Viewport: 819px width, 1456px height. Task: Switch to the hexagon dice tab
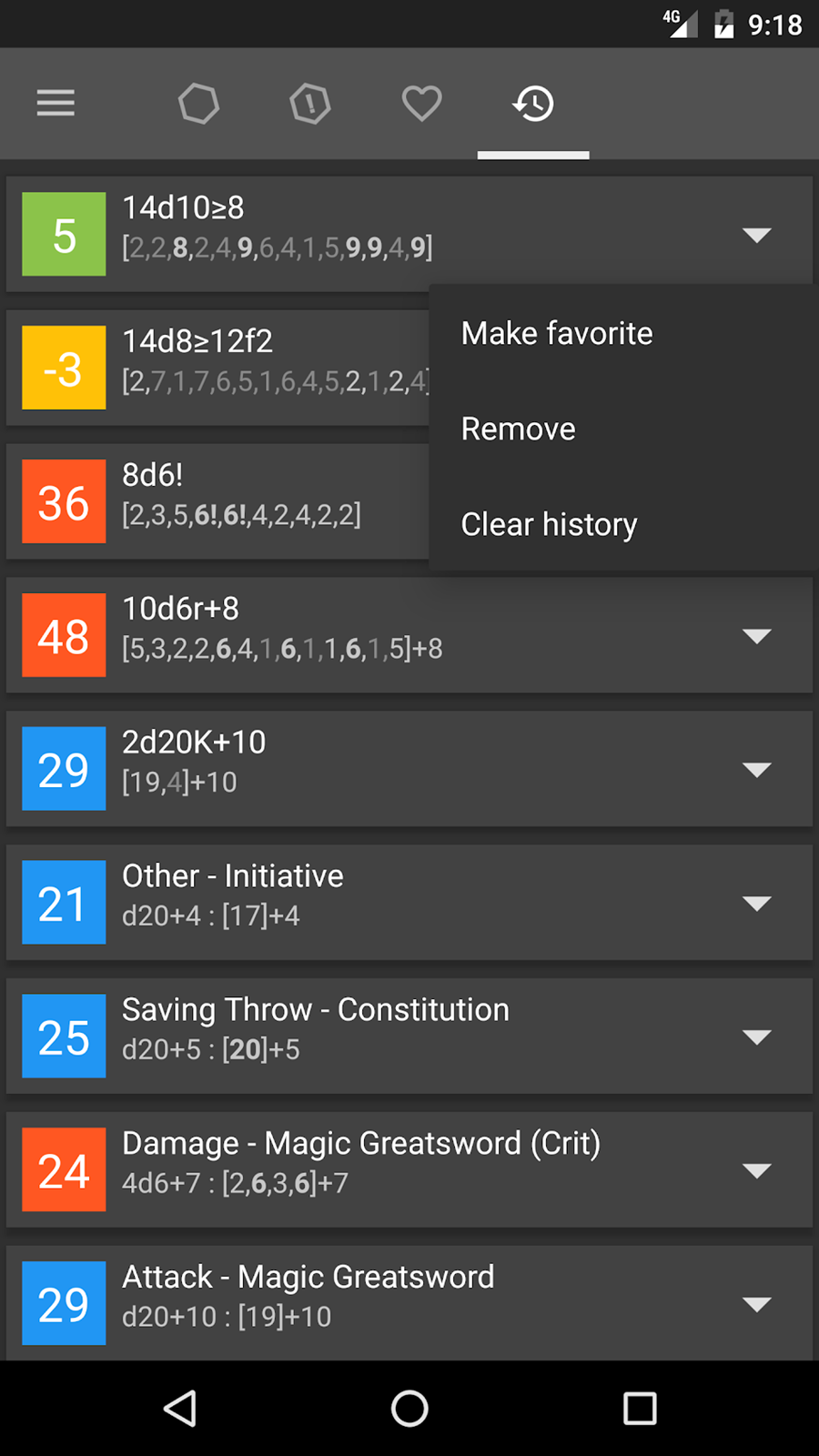coord(198,103)
